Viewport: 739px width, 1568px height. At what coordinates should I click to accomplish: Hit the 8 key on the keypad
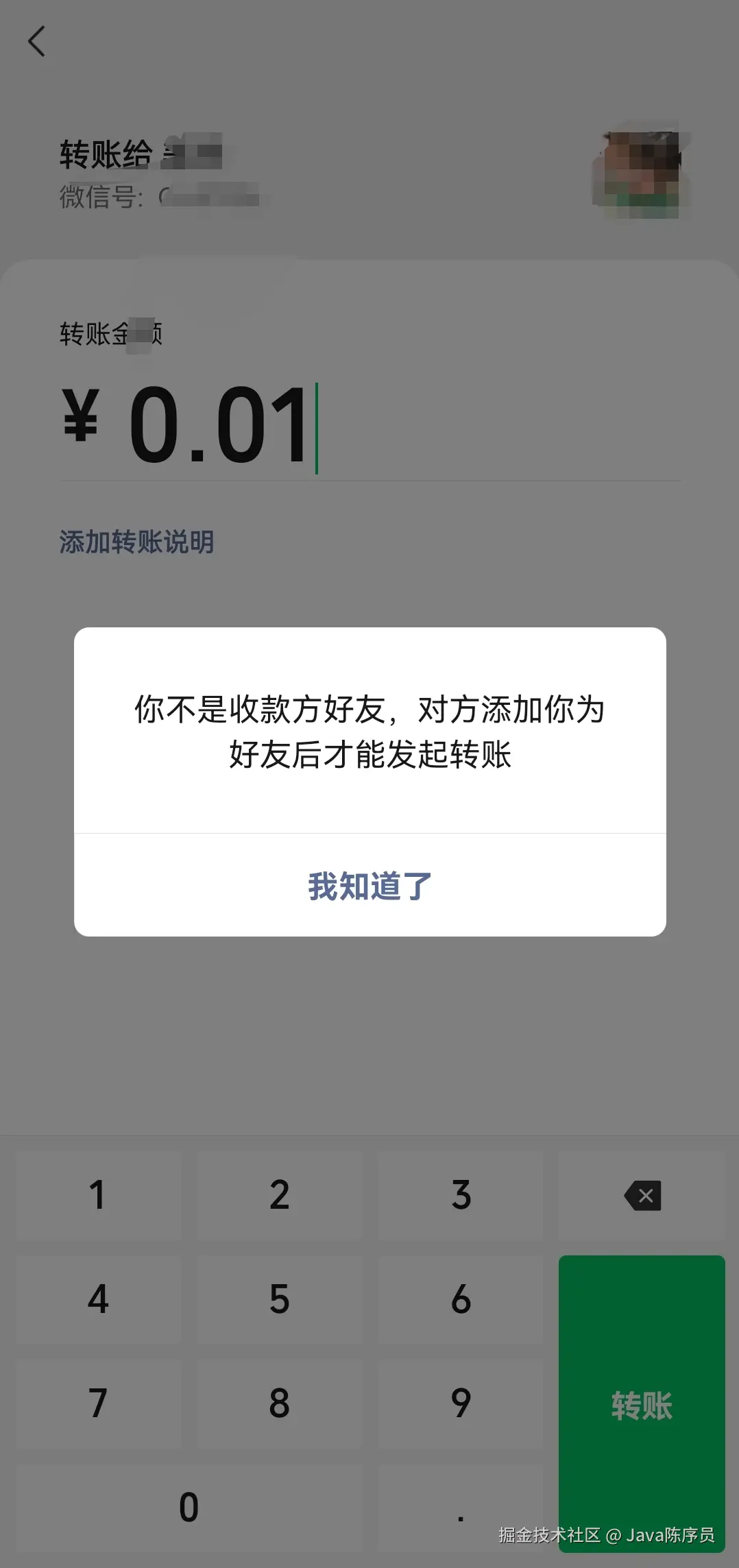(x=279, y=1404)
